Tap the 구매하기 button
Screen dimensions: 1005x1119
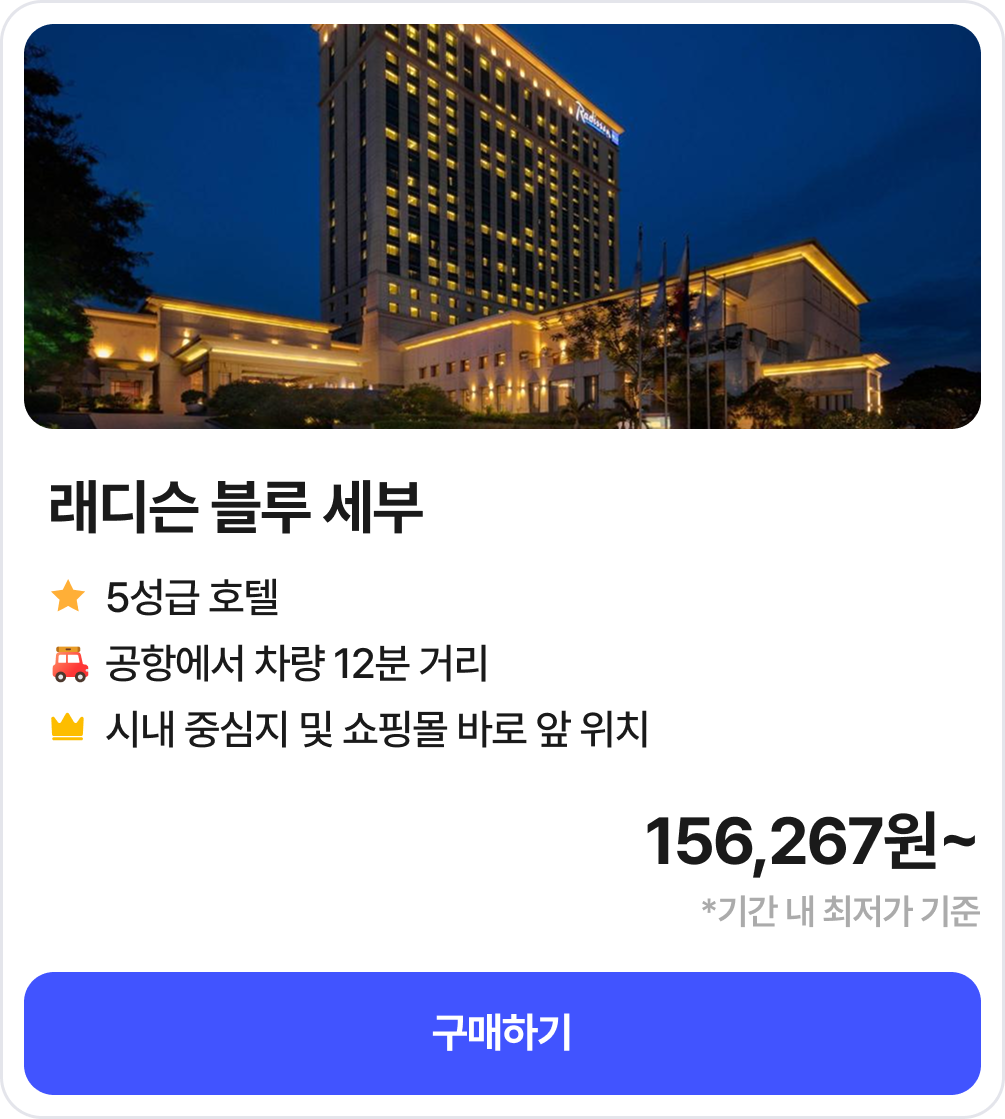pos(502,1033)
